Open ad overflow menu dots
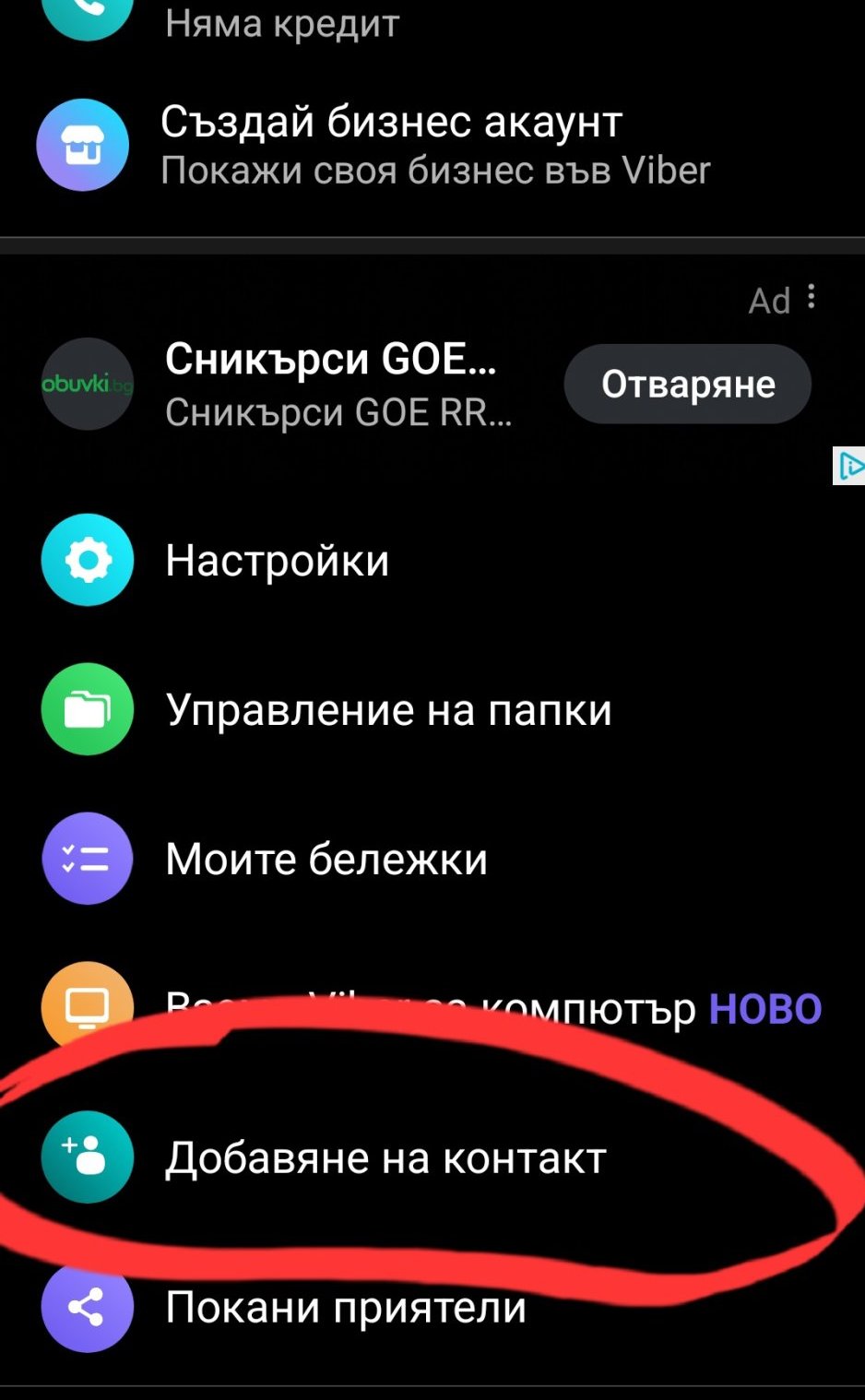Viewport: 865px width, 1400px height. 811,297
